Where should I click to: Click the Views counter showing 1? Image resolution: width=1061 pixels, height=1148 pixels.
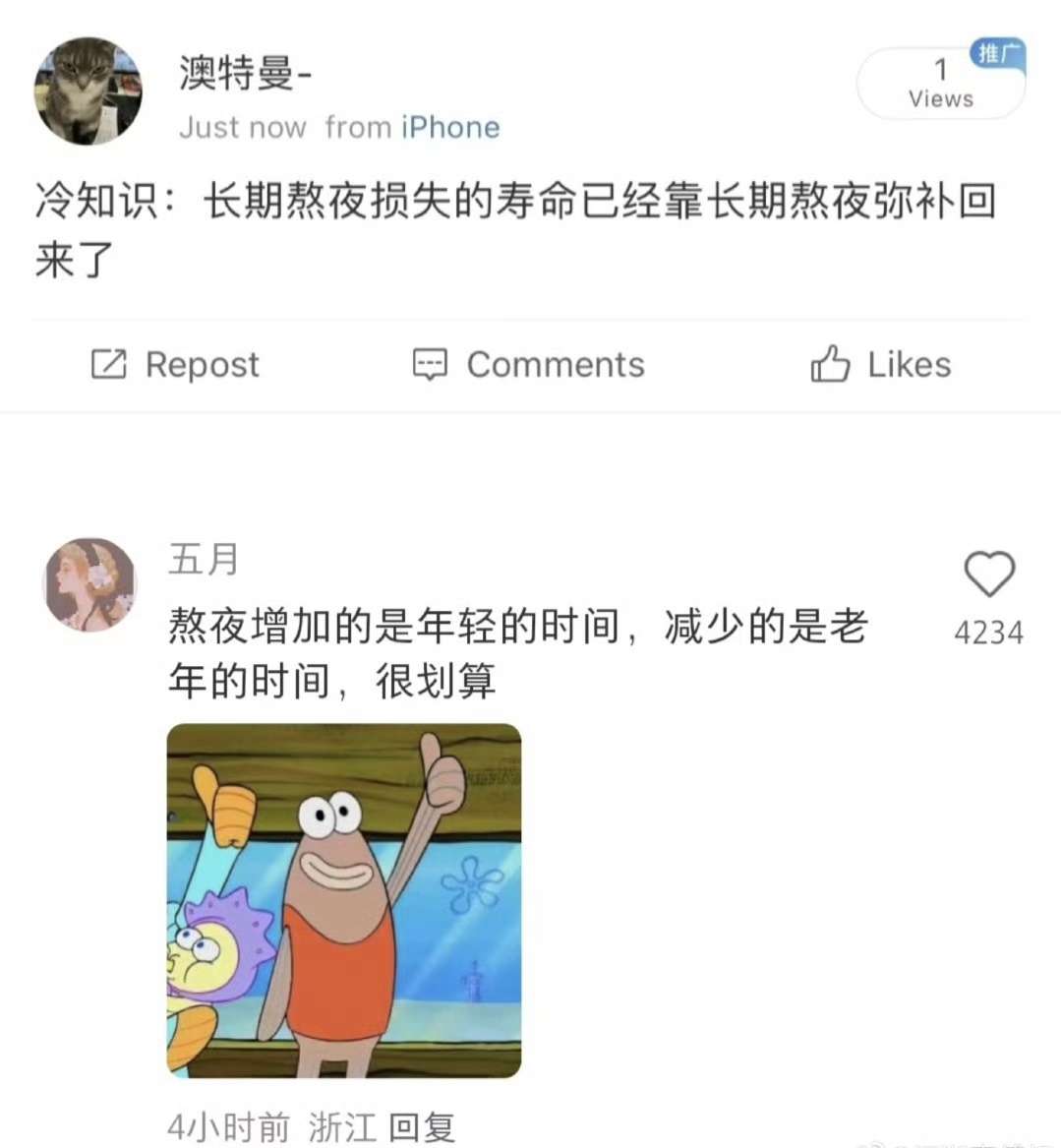(x=940, y=81)
